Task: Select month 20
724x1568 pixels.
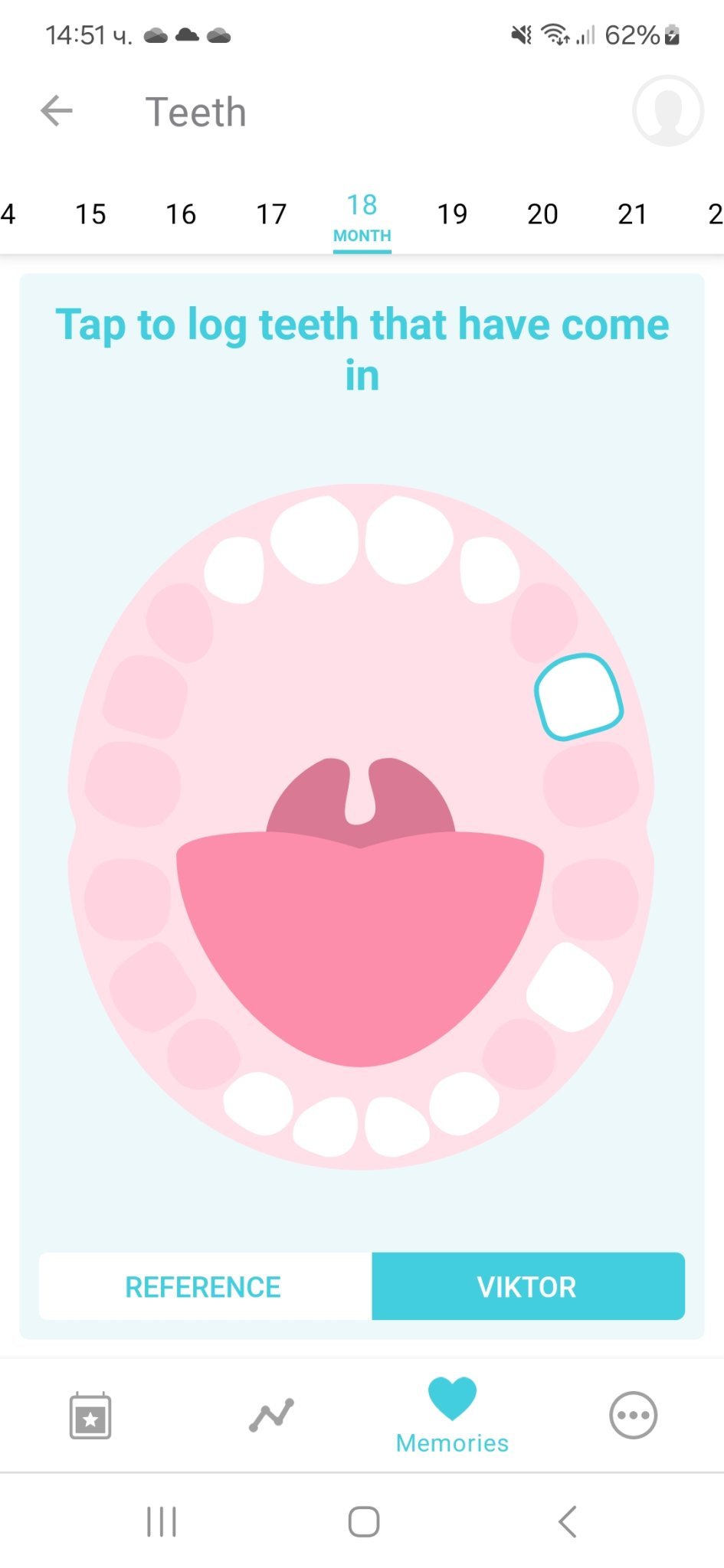Action: click(x=542, y=214)
